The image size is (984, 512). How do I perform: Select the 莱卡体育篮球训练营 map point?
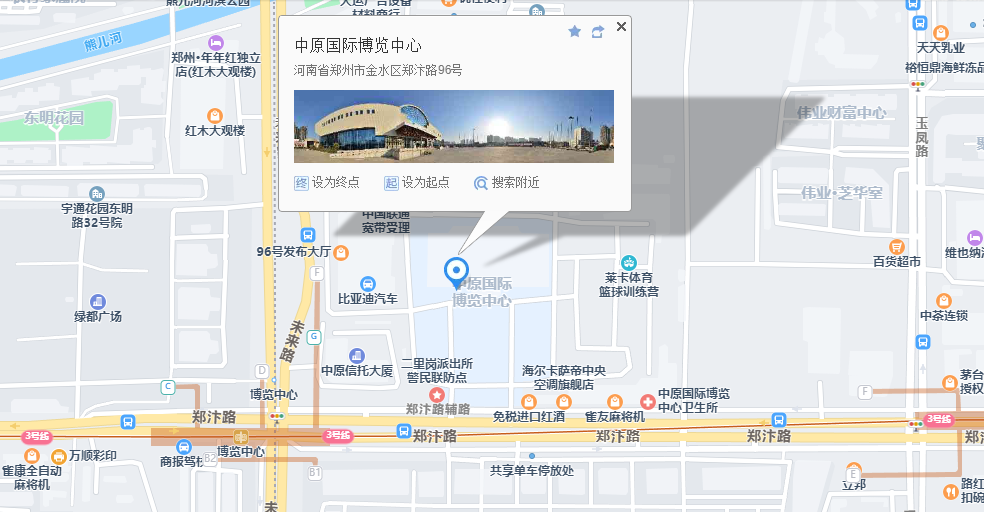(x=629, y=262)
